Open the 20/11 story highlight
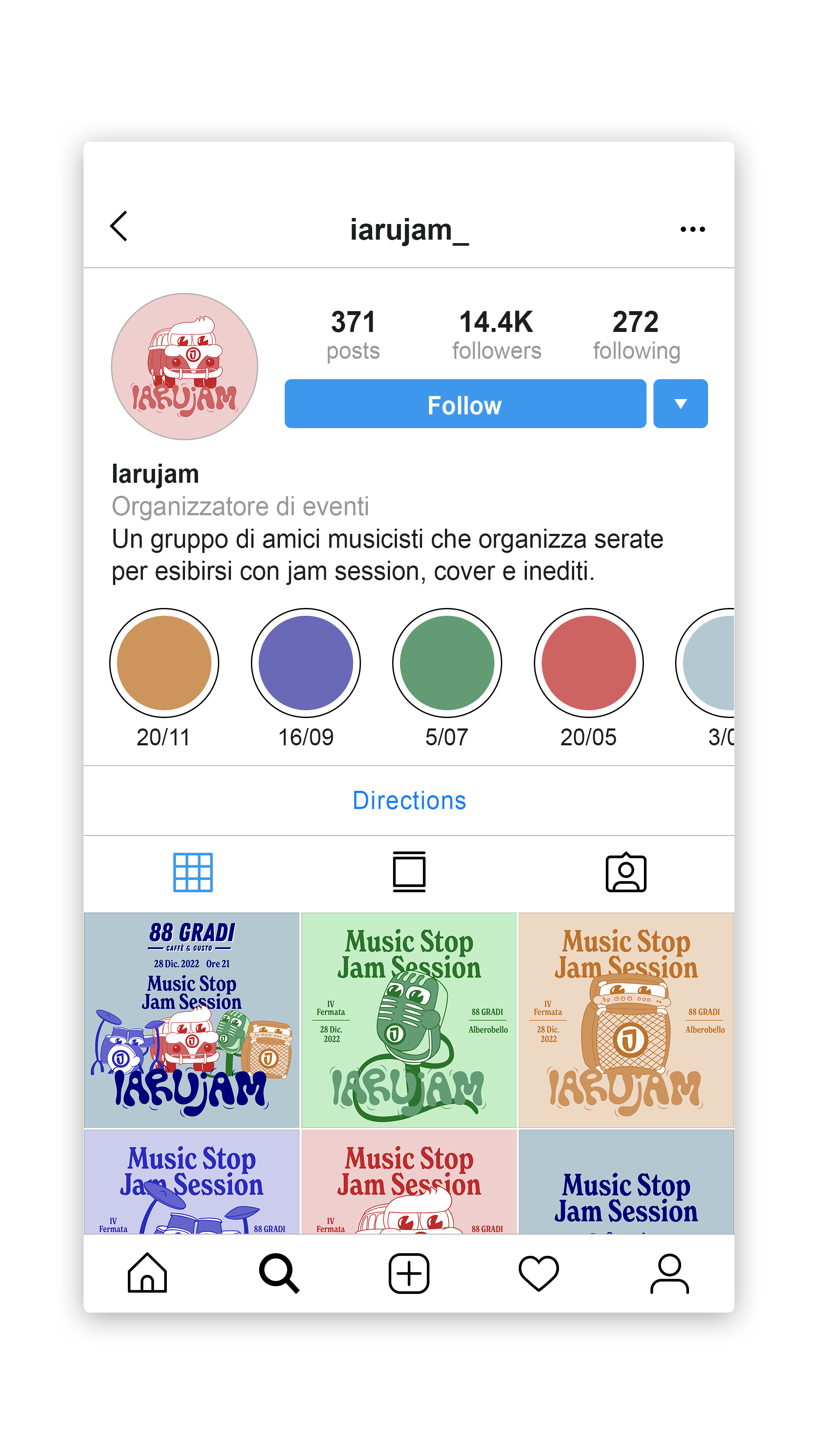Screen dimensions: 819x1456 coord(164,663)
